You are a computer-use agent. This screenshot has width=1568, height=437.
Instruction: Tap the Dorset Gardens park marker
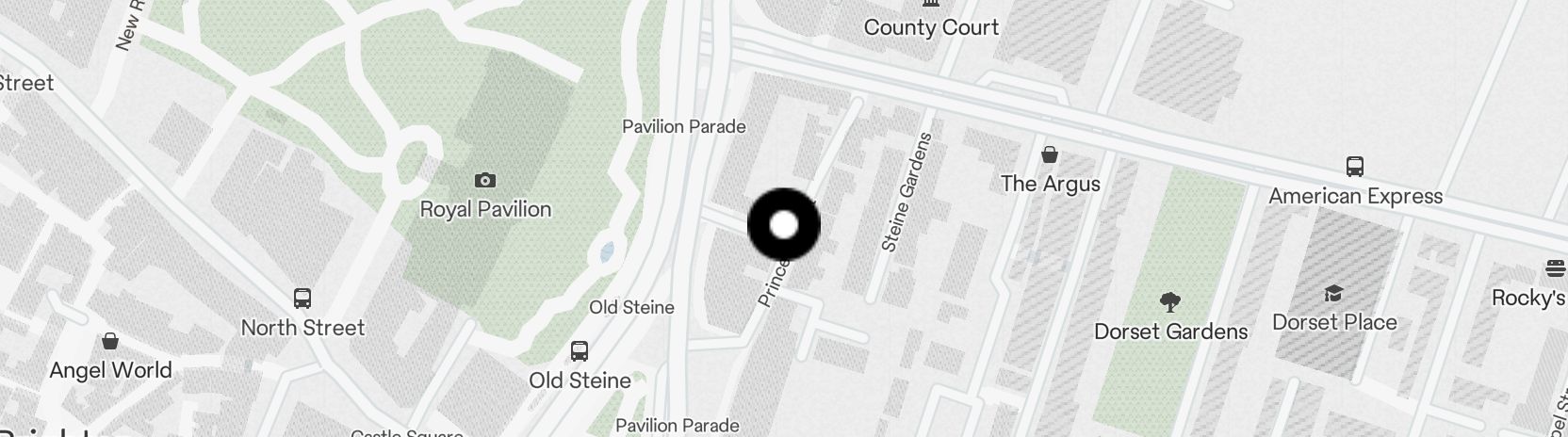pyautogui.click(x=1170, y=302)
